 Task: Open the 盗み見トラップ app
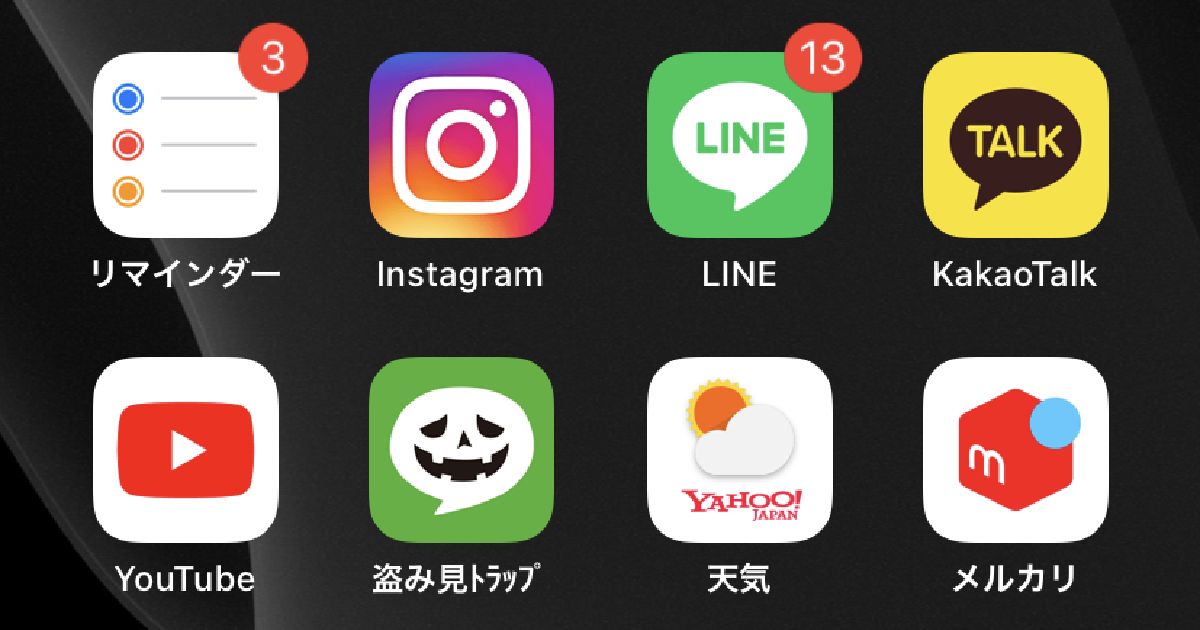[461, 450]
